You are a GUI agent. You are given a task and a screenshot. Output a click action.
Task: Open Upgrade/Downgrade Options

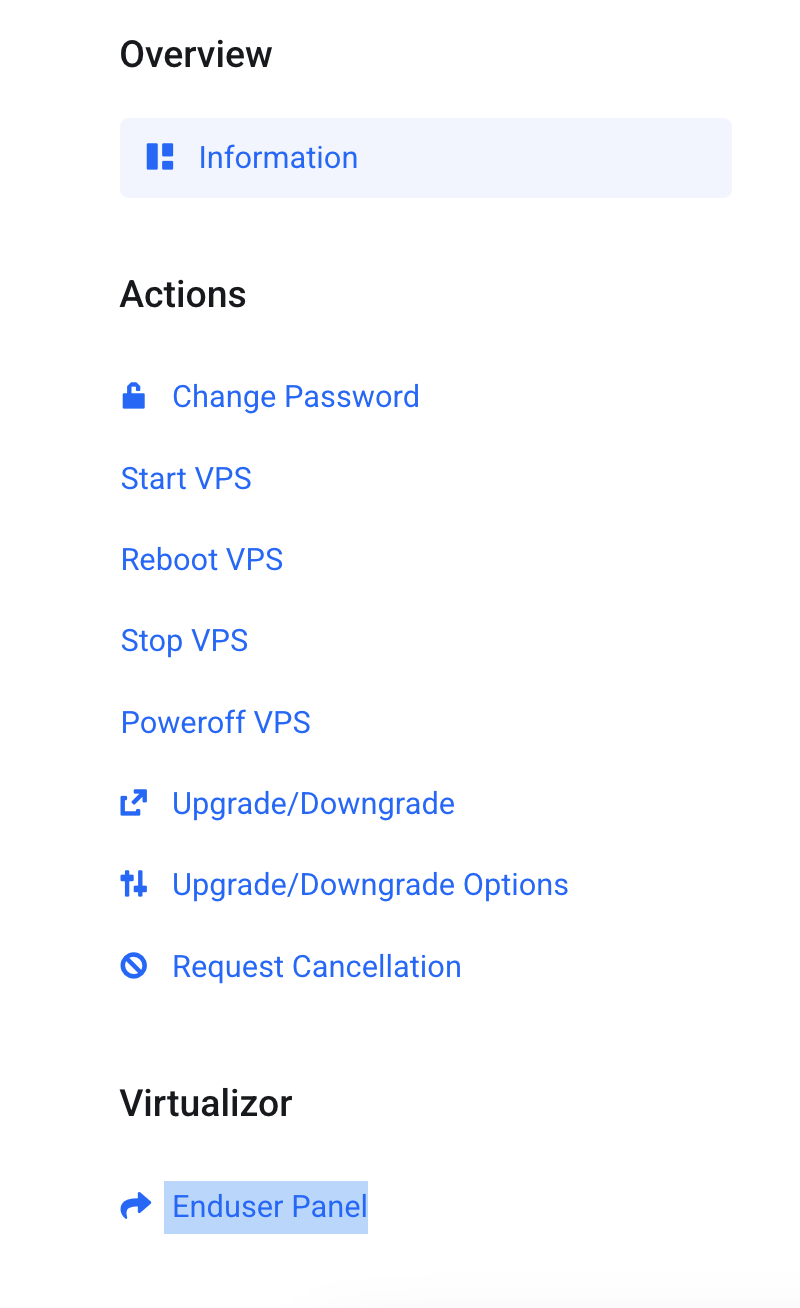344,885
